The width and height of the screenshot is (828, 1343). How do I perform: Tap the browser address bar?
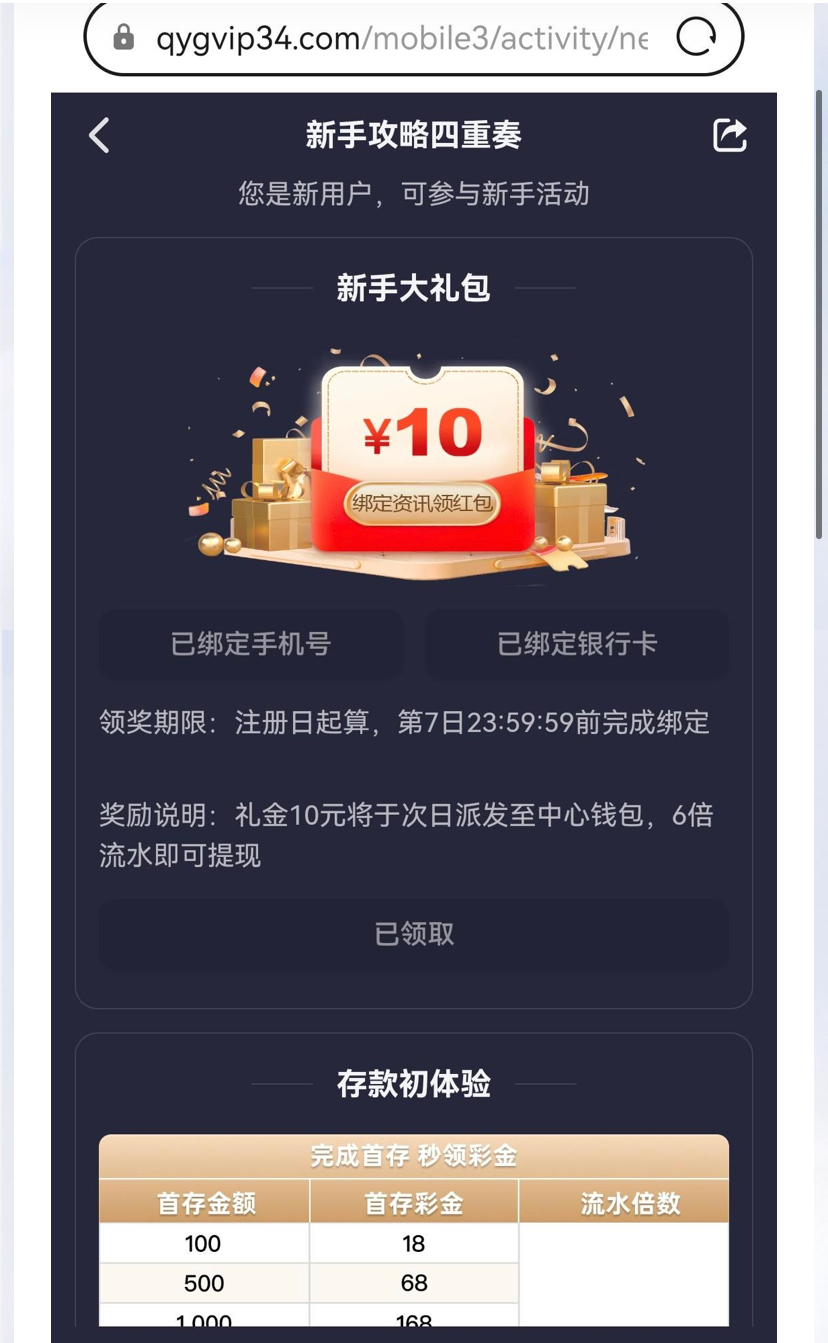[400, 39]
